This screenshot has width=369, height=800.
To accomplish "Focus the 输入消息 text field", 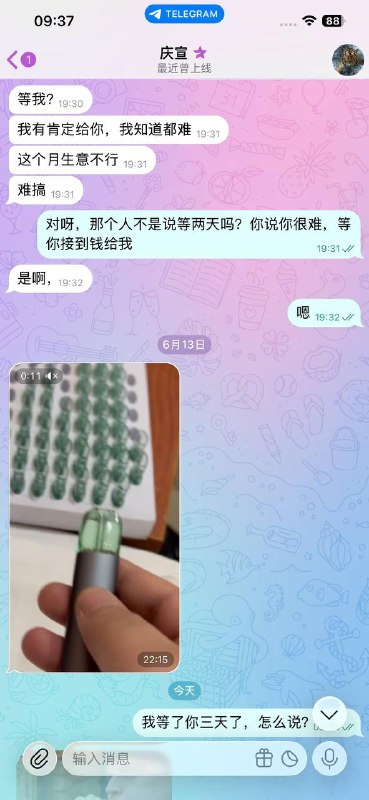I will tap(158, 758).
